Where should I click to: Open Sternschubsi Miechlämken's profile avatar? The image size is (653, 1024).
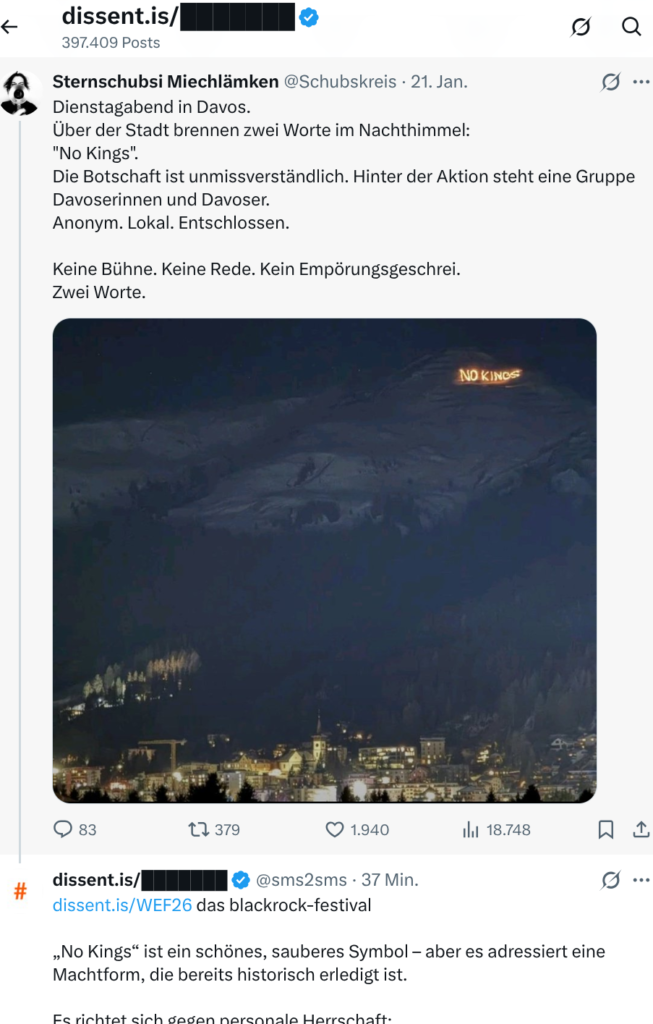(19, 93)
